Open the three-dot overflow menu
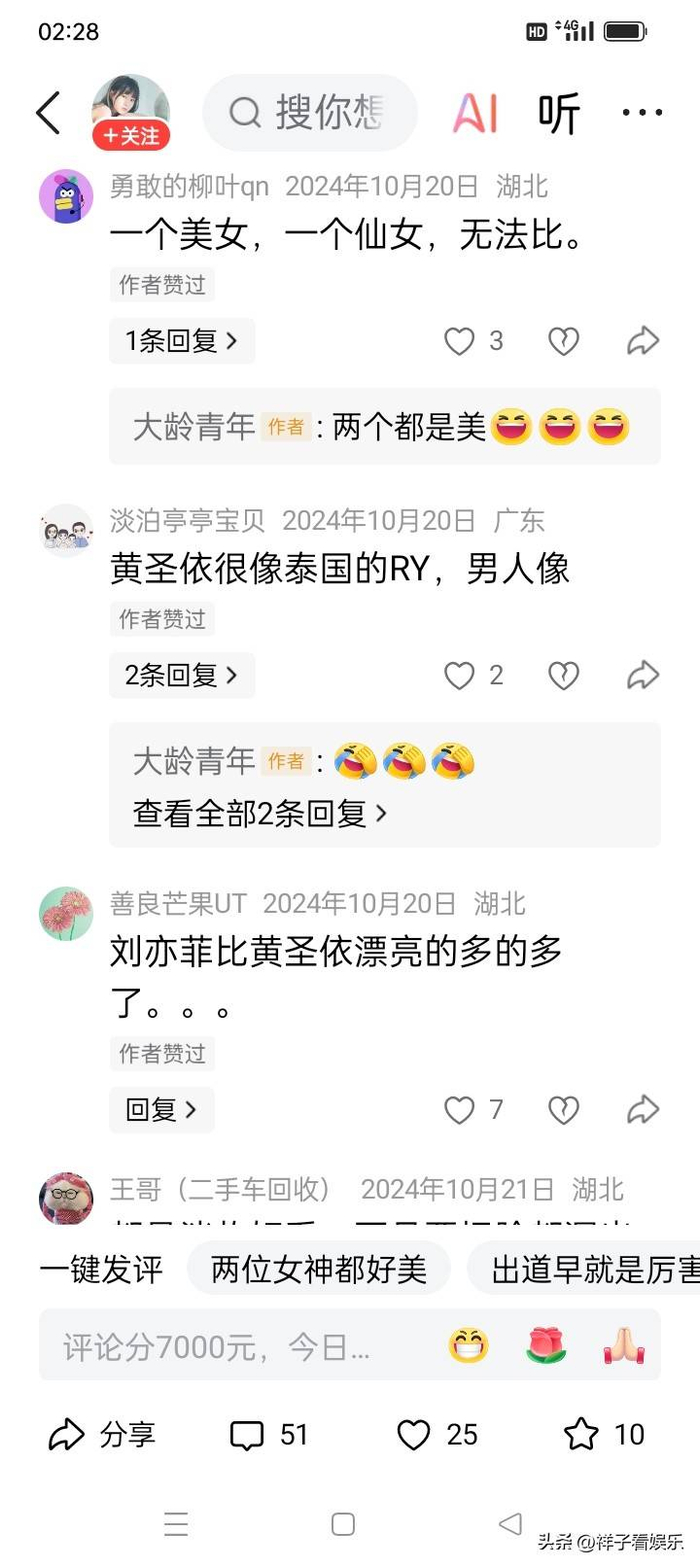 (x=642, y=113)
